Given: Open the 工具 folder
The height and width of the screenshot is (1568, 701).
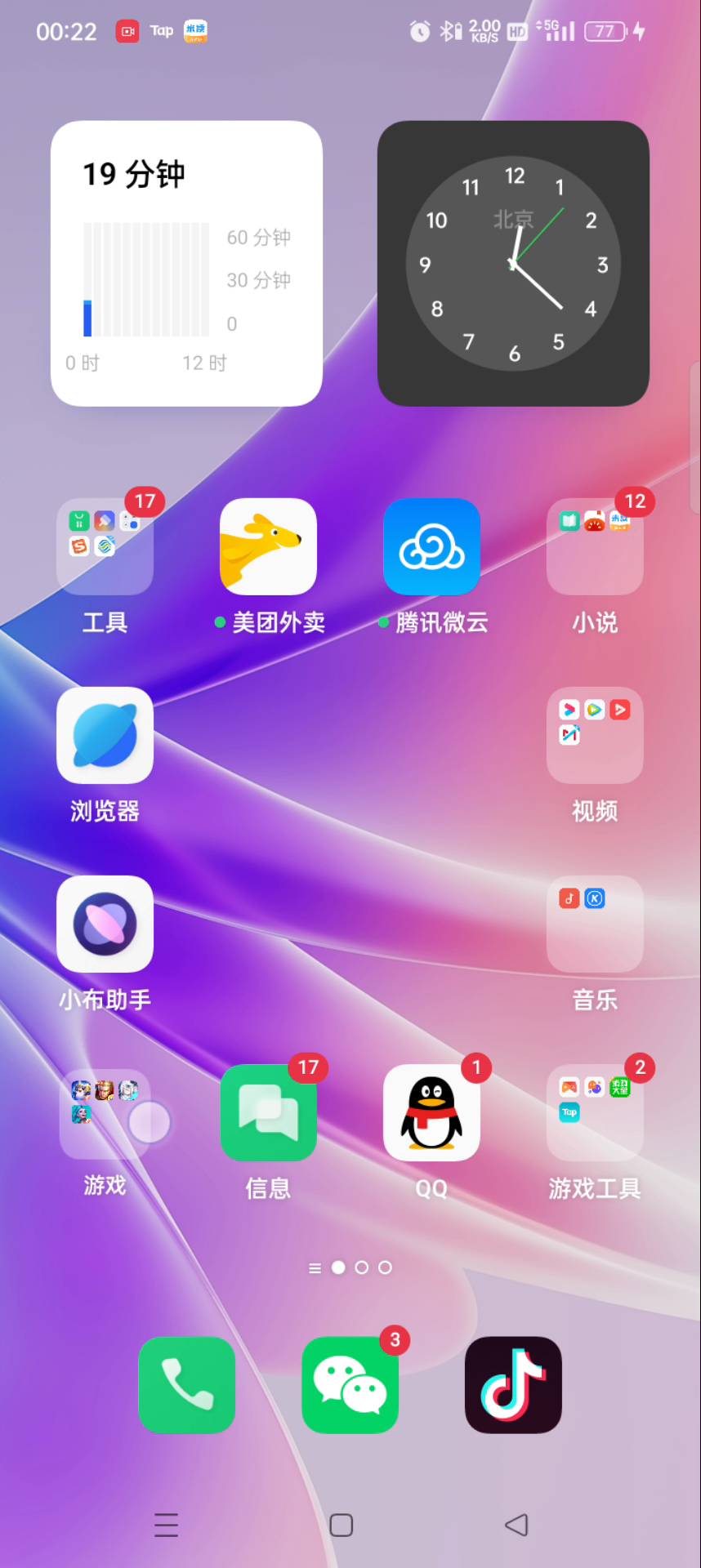Looking at the screenshot, I should pos(105,546).
